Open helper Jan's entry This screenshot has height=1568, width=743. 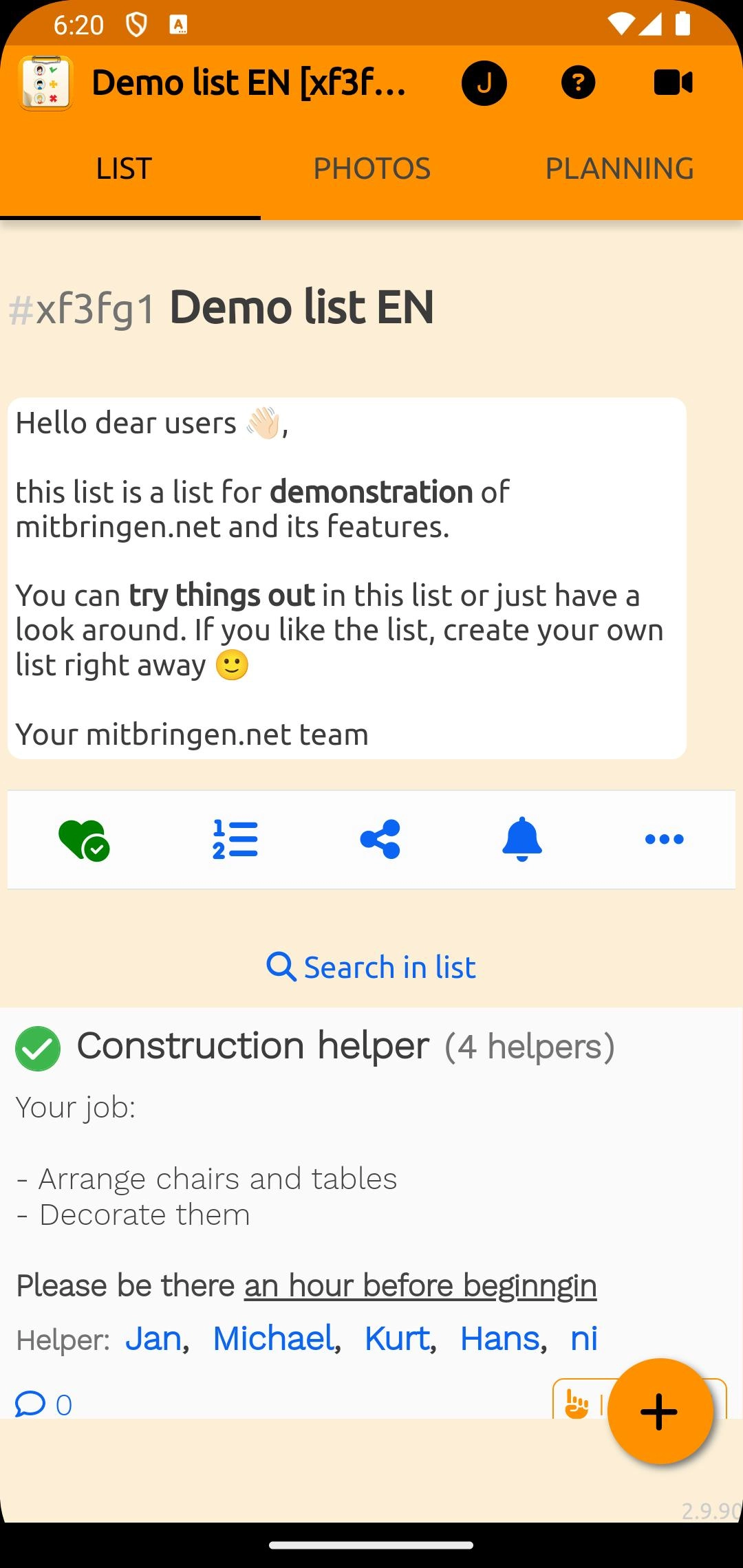coord(153,1338)
